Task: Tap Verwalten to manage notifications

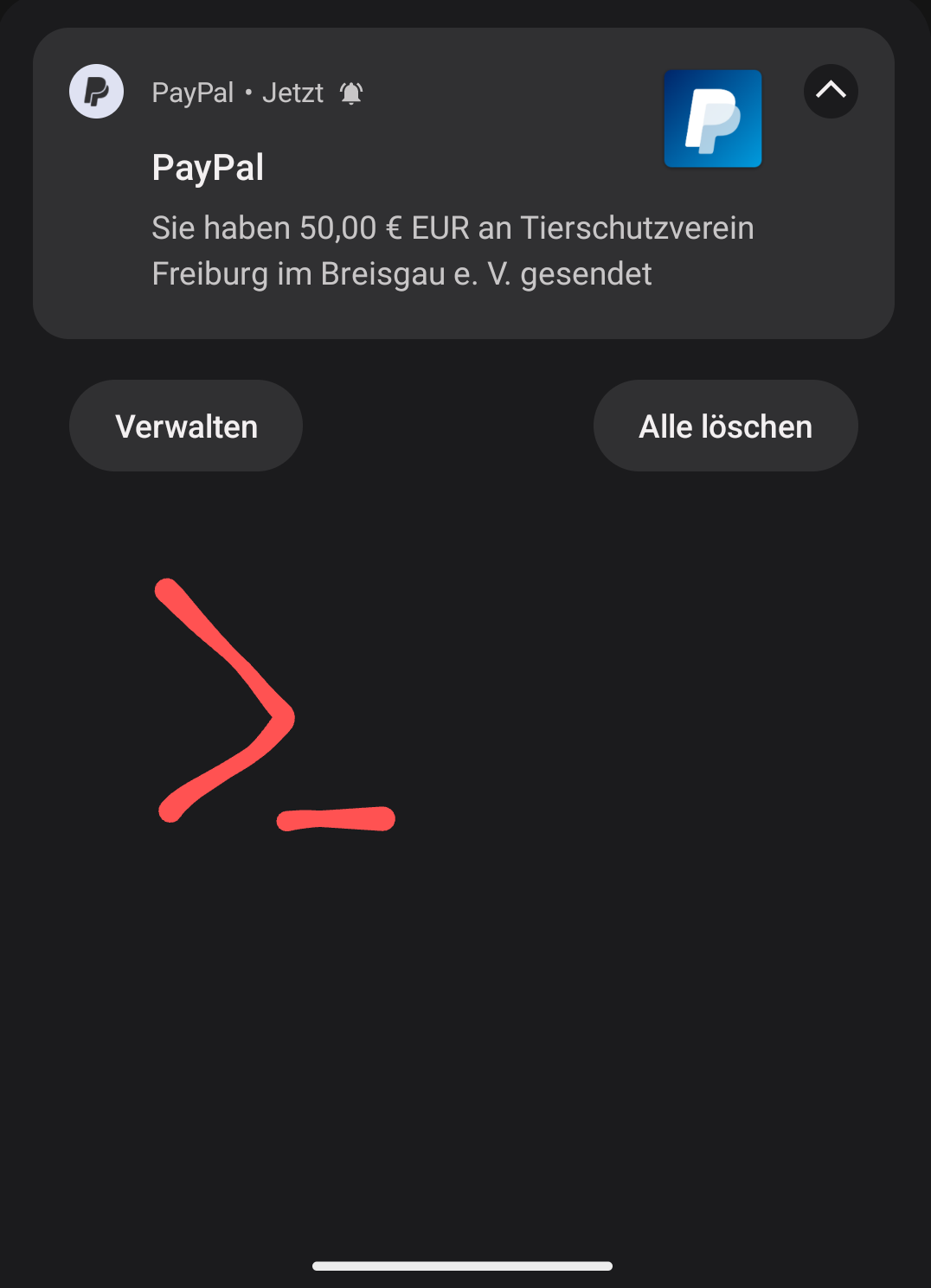Action: tap(186, 426)
